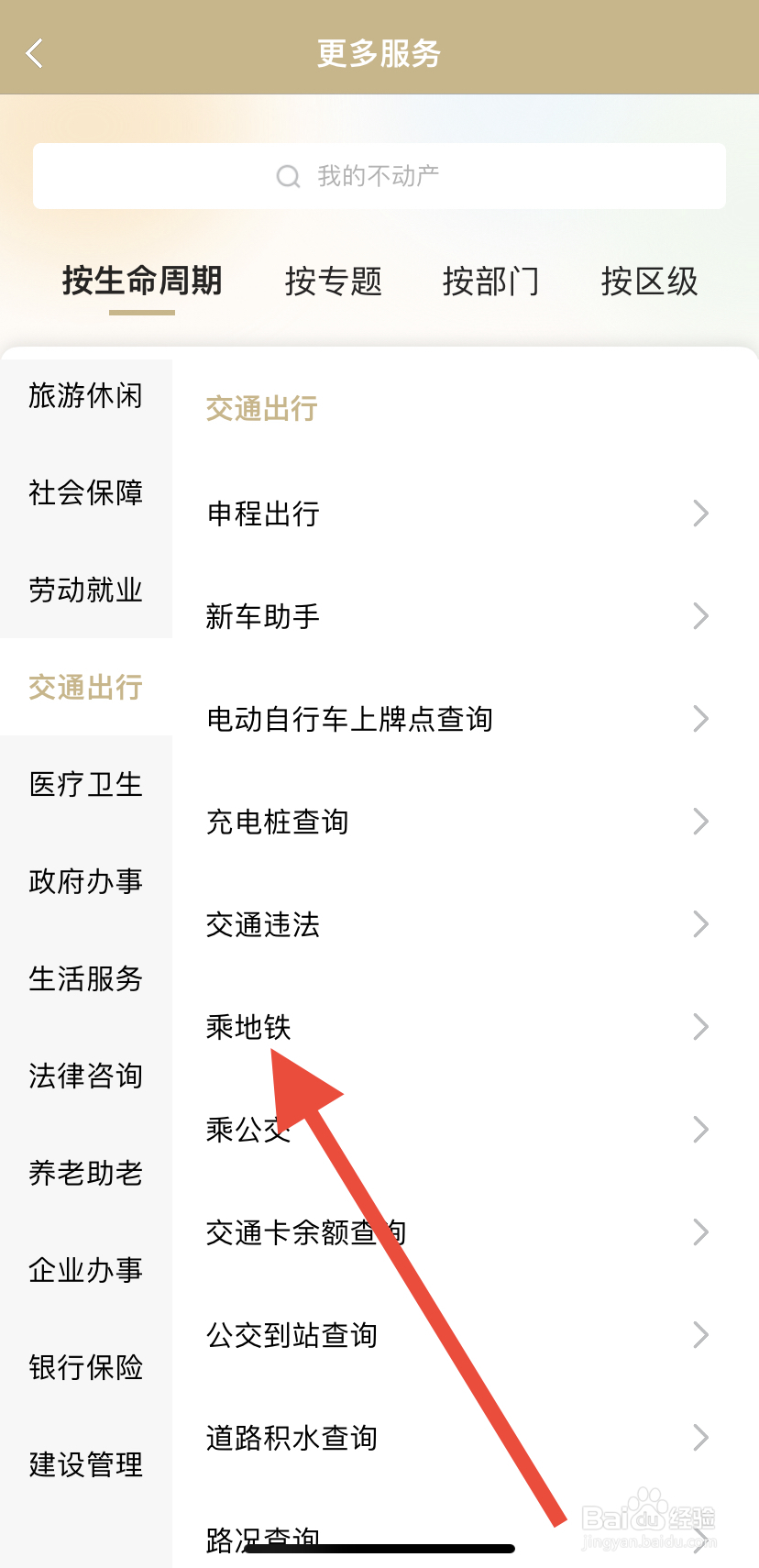Select 社会保障 category
Image resolution: width=759 pixels, height=1568 pixels.
click(85, 493)
